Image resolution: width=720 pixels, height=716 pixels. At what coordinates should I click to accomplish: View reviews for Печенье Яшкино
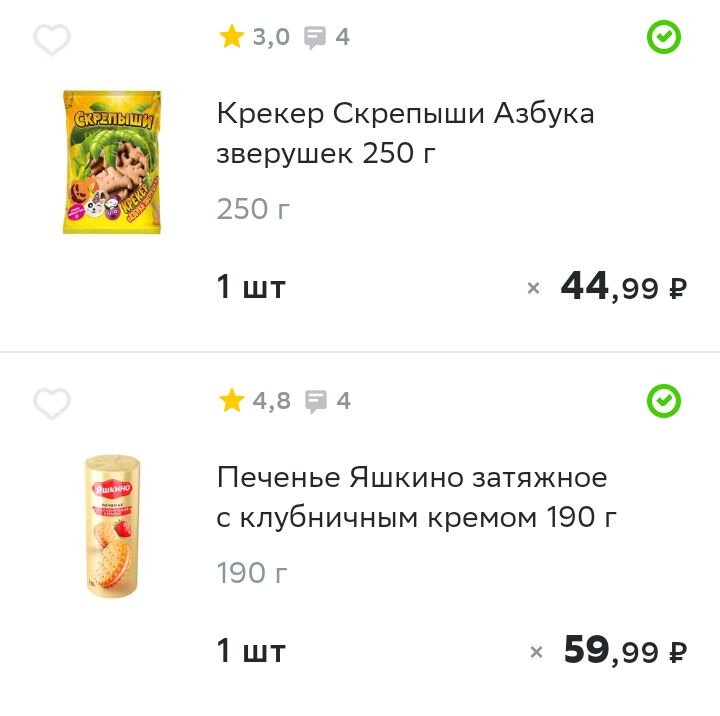tap(327, 402)
